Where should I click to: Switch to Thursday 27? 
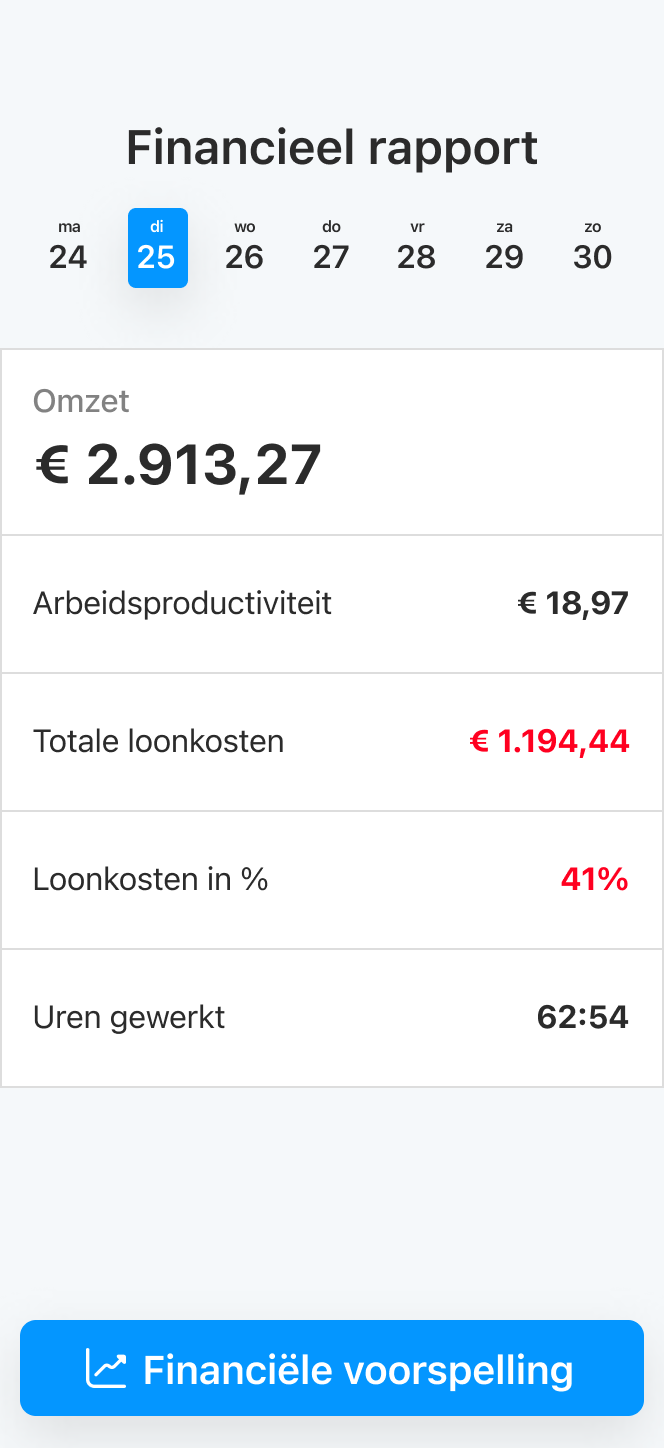331,247
